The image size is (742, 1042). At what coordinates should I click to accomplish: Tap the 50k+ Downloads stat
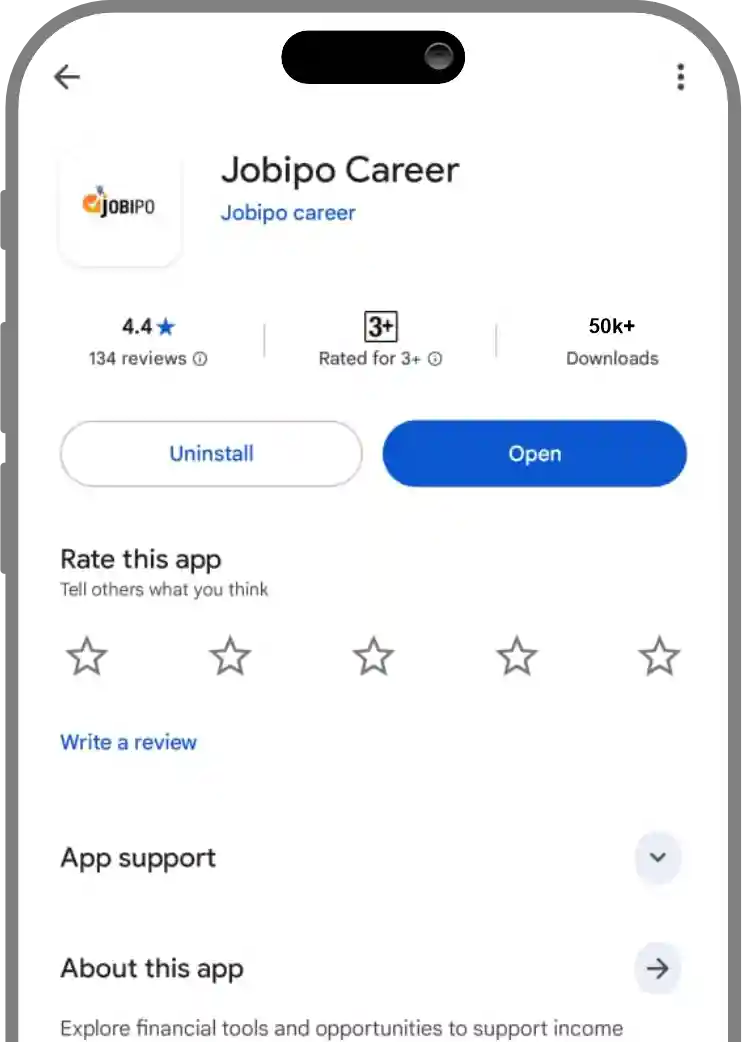pyautogui.click(x=612, y=340)
